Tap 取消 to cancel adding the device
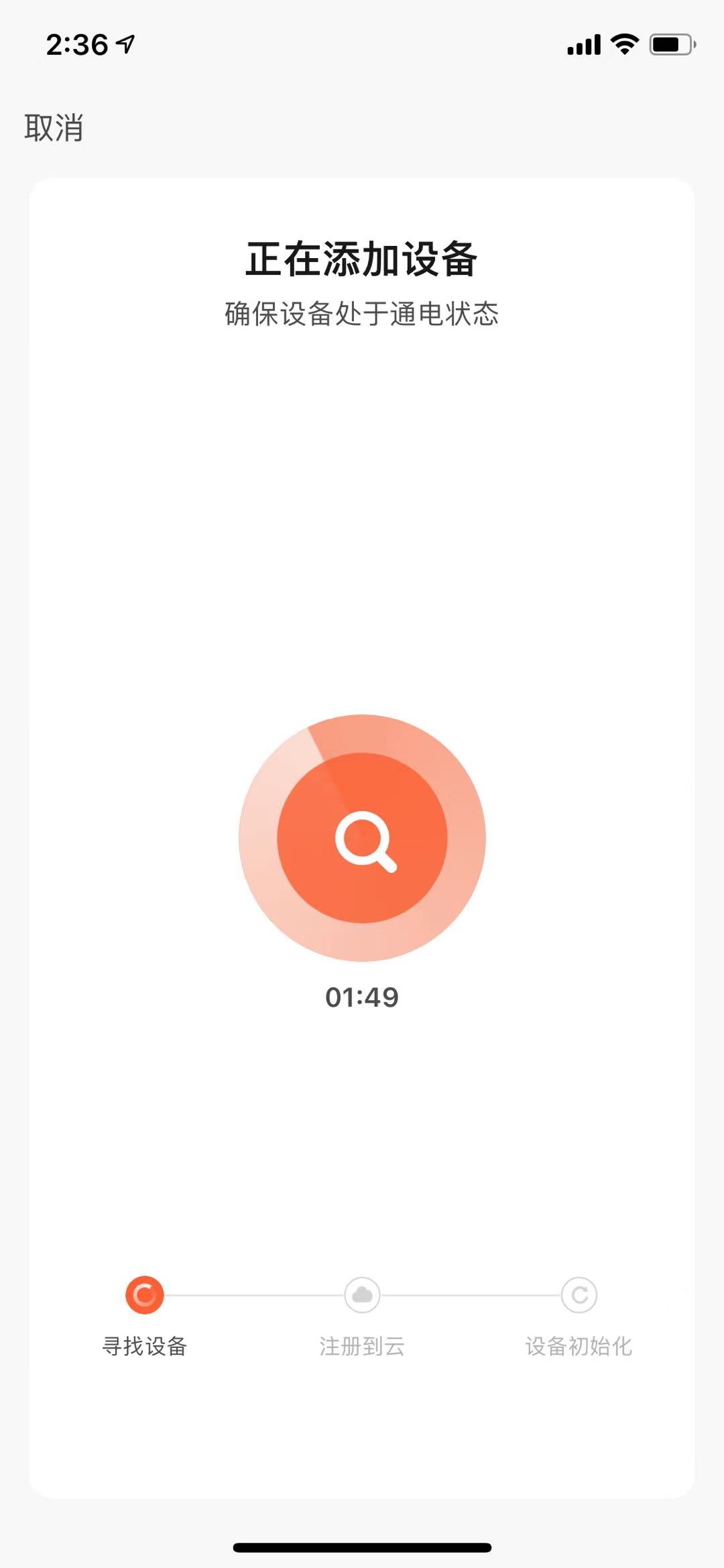Image resolution: width=724 pixels, height=1568 pixels. (x=54, y=127)
